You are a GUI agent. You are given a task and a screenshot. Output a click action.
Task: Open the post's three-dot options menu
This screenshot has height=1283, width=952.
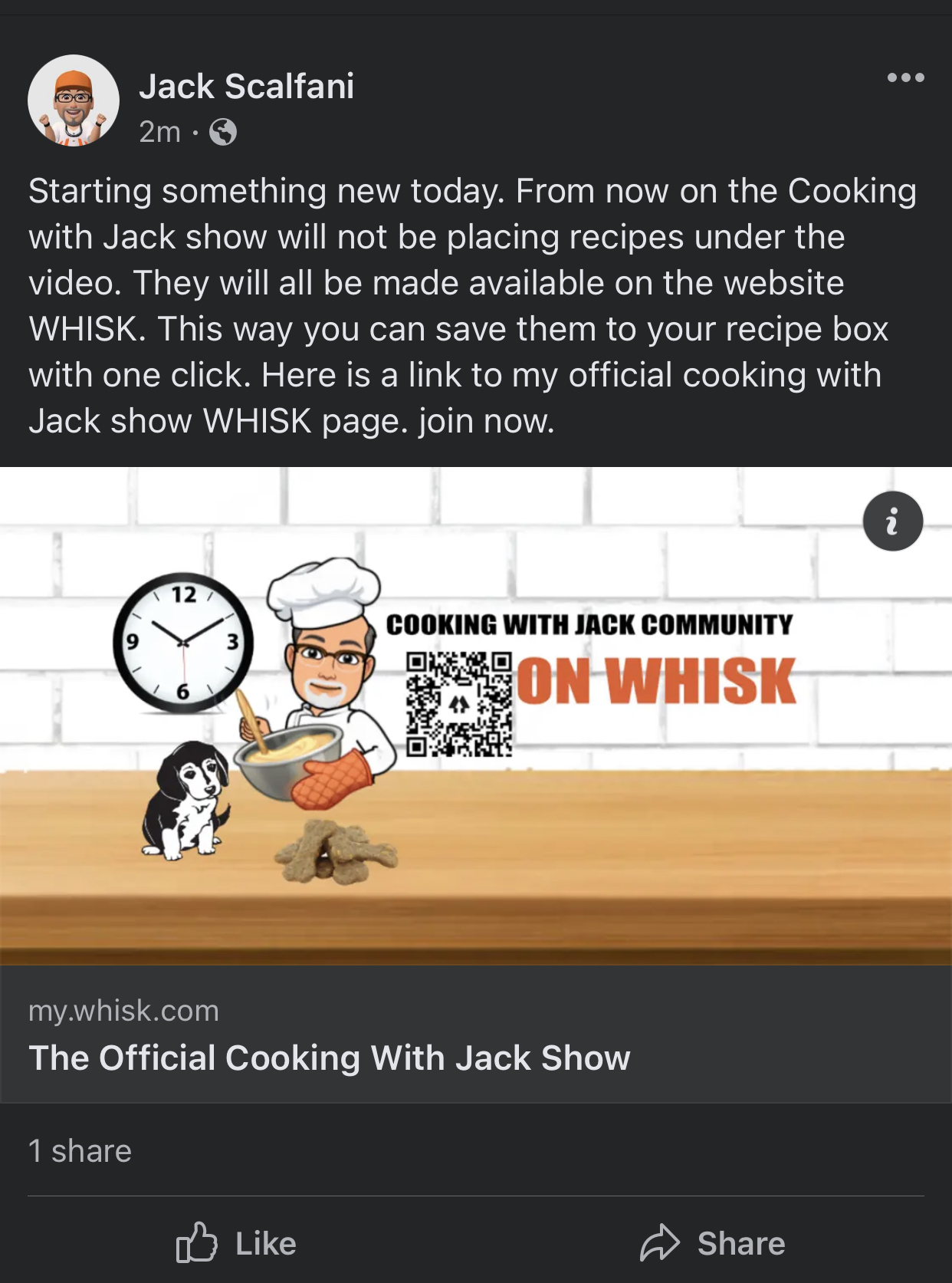click(x=905, y=77)
